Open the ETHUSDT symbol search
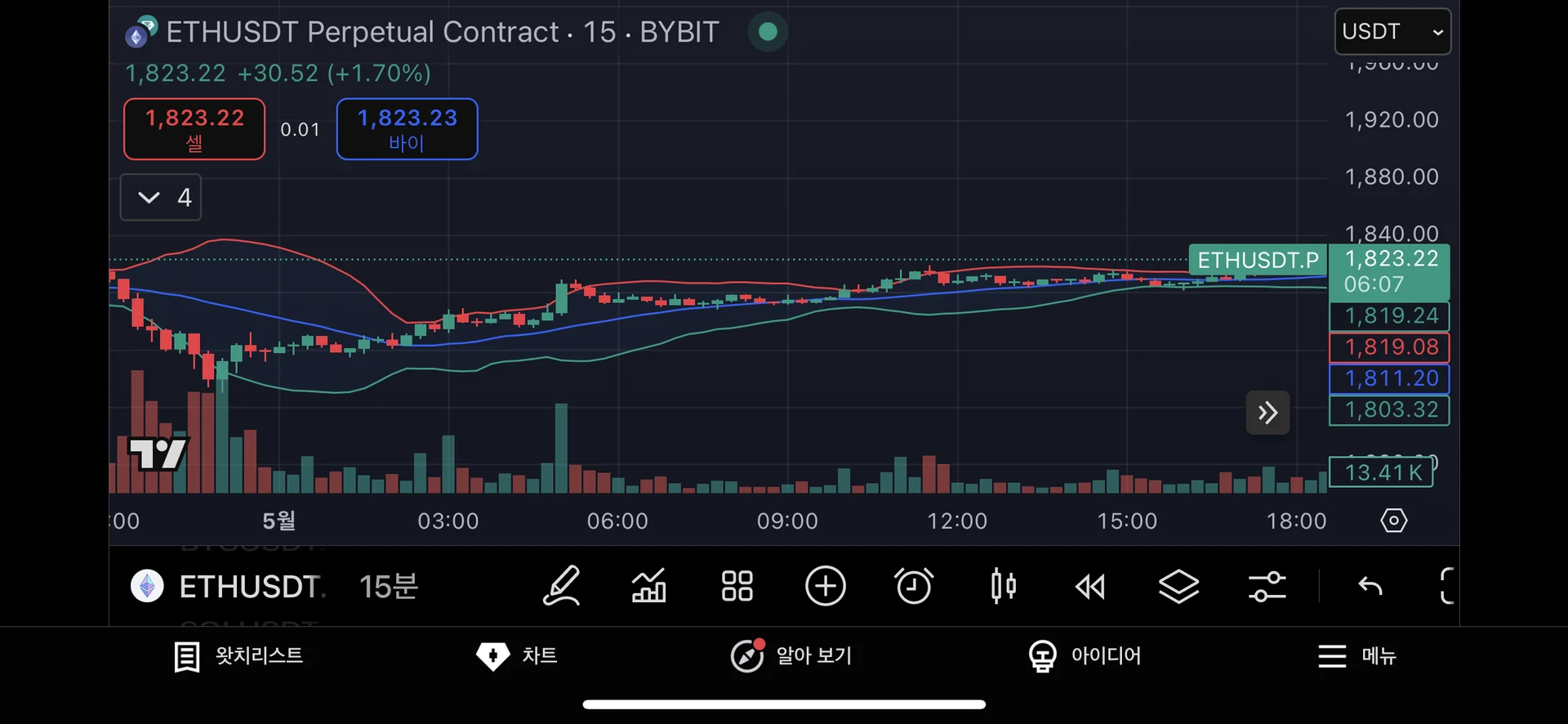 (229, 587)
